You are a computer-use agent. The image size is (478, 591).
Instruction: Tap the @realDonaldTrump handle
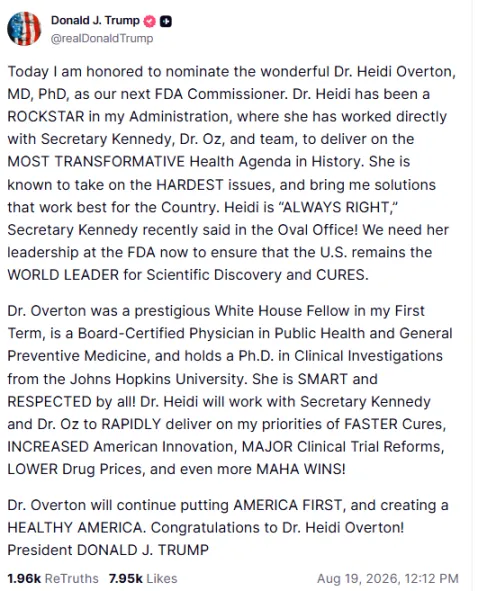[102, 38]
